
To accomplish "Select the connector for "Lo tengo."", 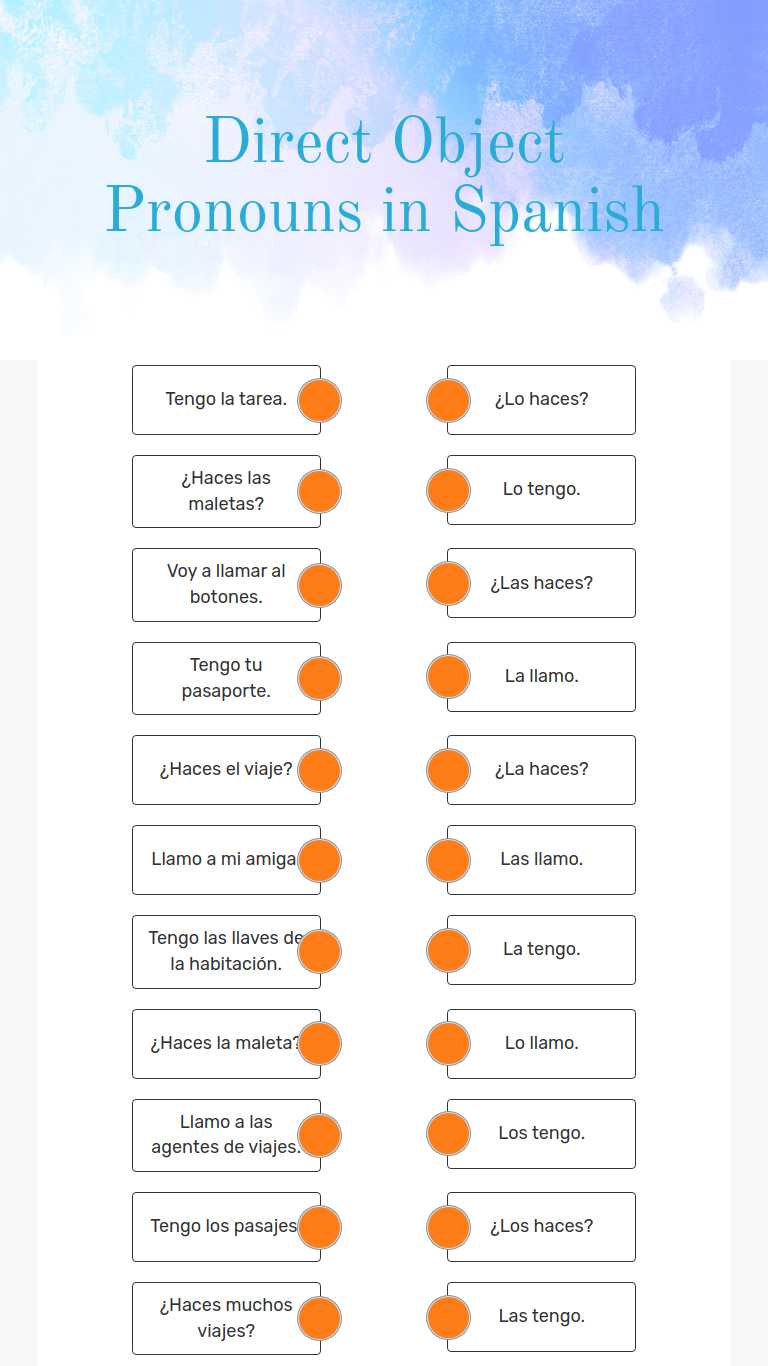I will tap(448, 490).
